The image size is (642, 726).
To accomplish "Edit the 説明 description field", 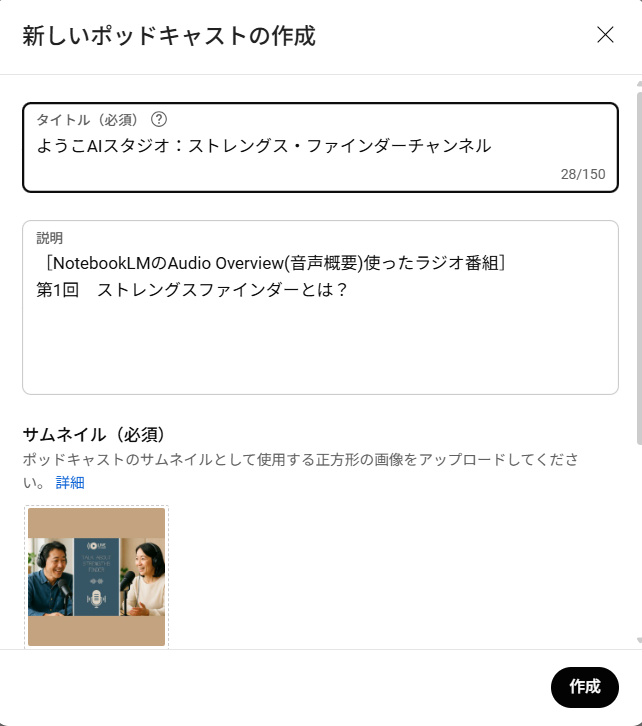I will click(320, 320).
